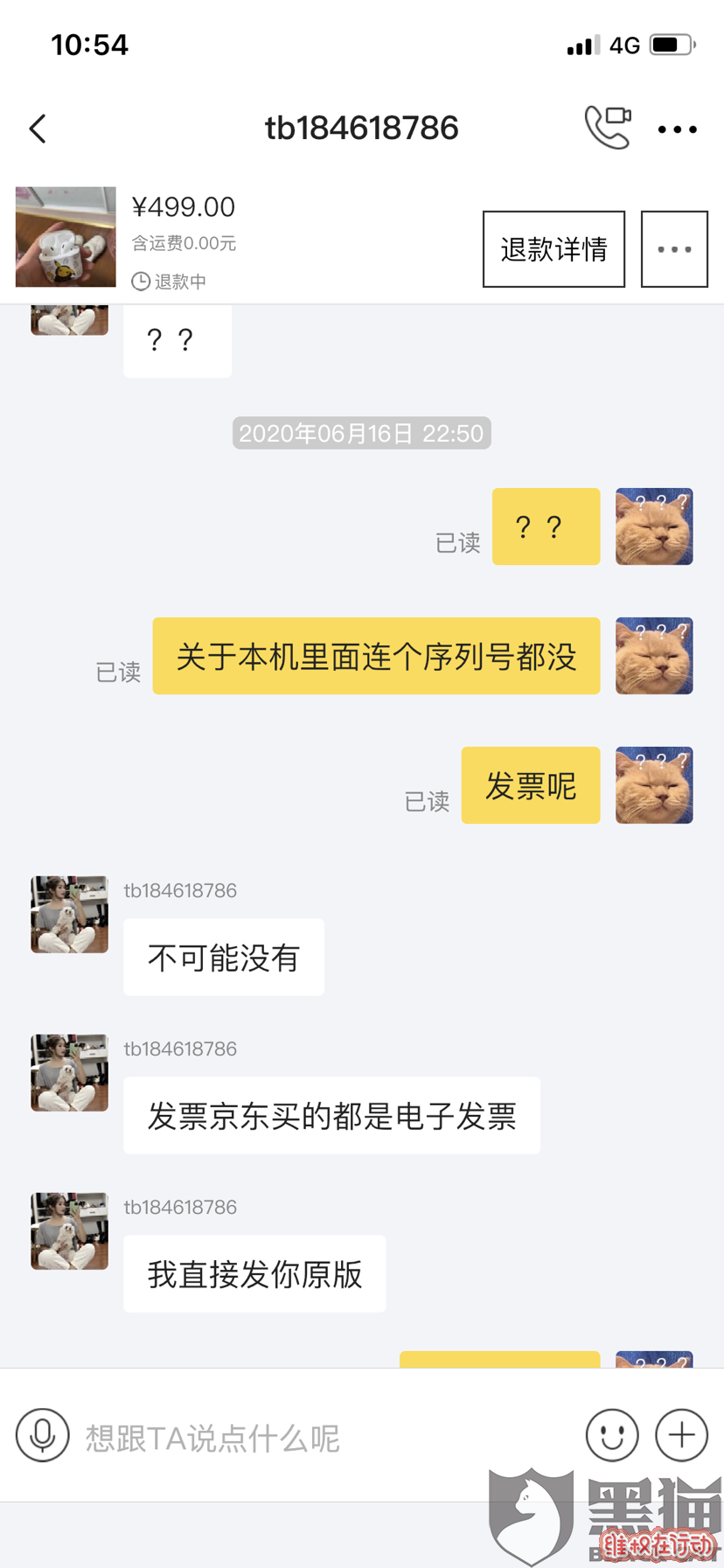Screen dimensions: 724x1568
Task: Start a voice or video call
Action: 608,128
